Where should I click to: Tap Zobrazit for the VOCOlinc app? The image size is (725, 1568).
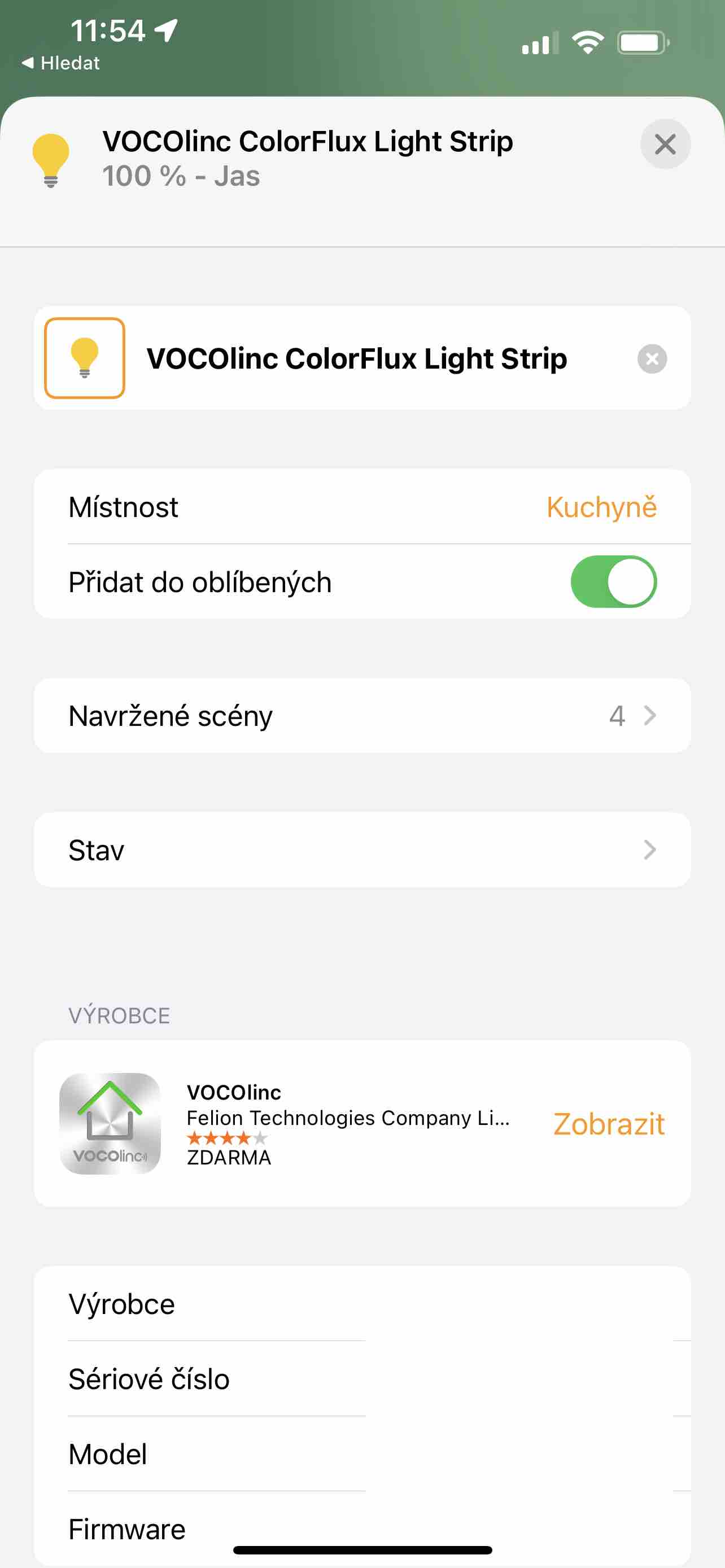tap(609, 1124)
